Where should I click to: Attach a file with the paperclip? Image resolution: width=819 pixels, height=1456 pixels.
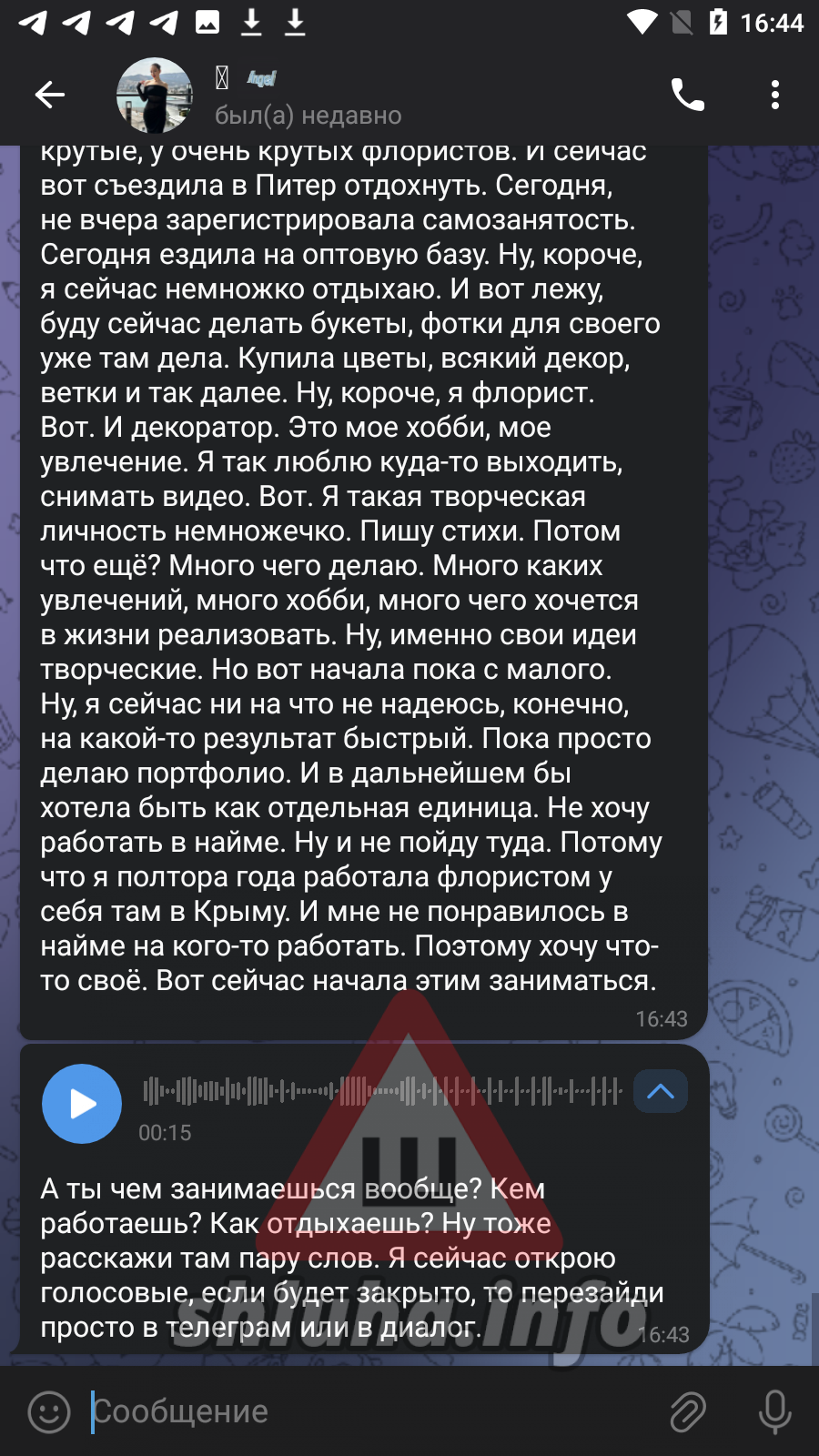(688, 1411)
